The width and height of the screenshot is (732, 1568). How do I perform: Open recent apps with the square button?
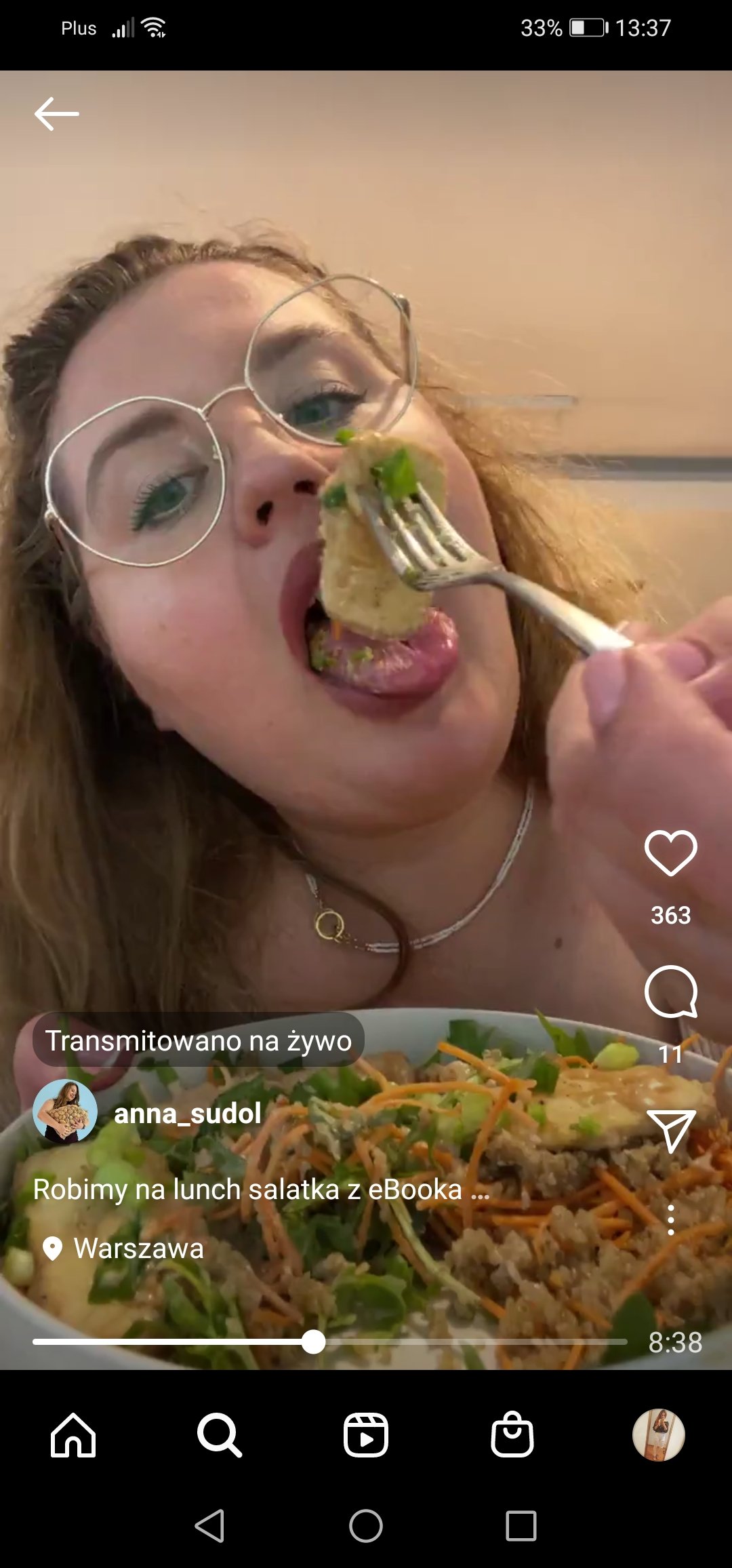(x=521, y=1526)
